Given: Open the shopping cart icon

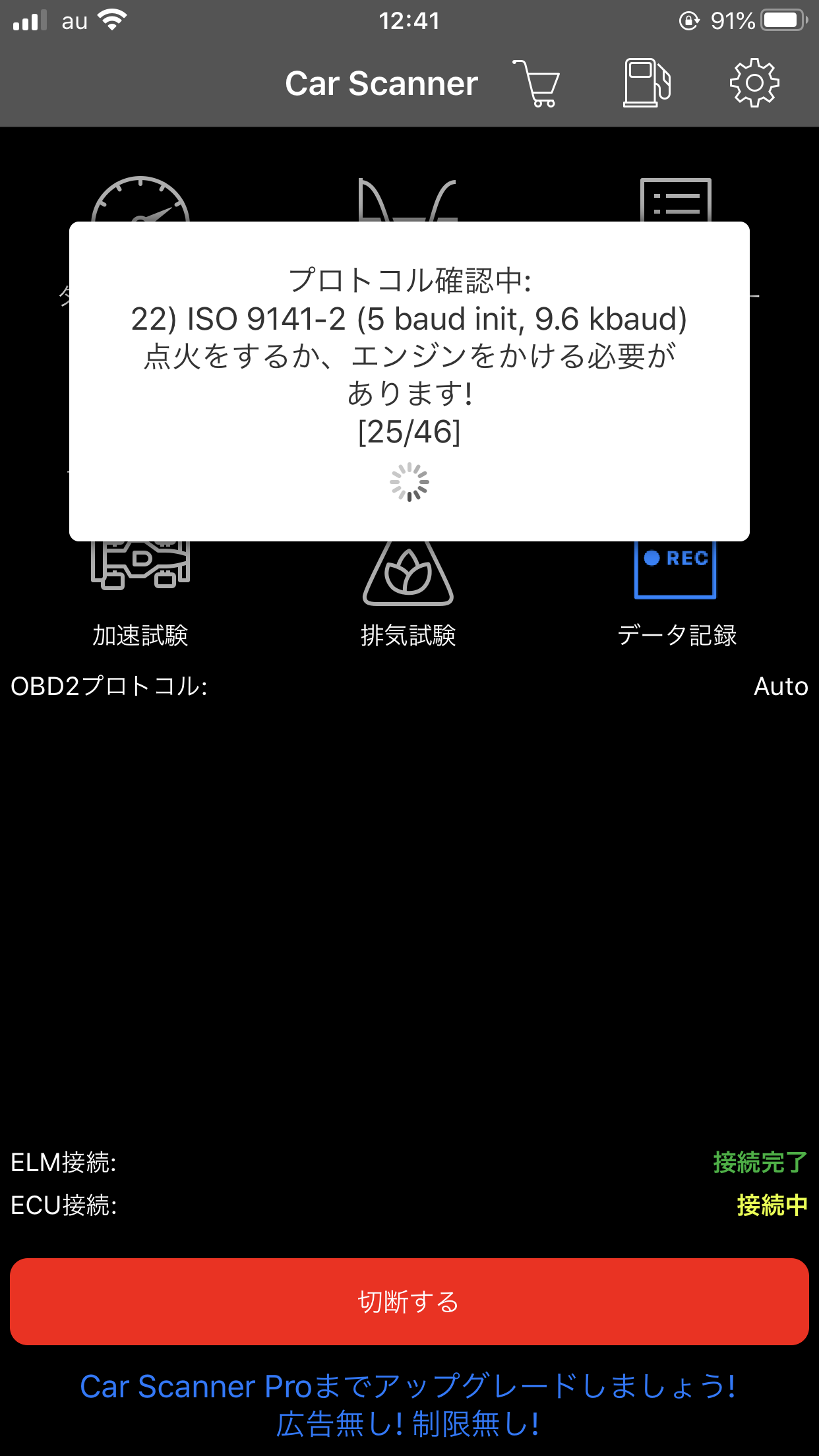Looking at the screenshot, I should (537, 83).
